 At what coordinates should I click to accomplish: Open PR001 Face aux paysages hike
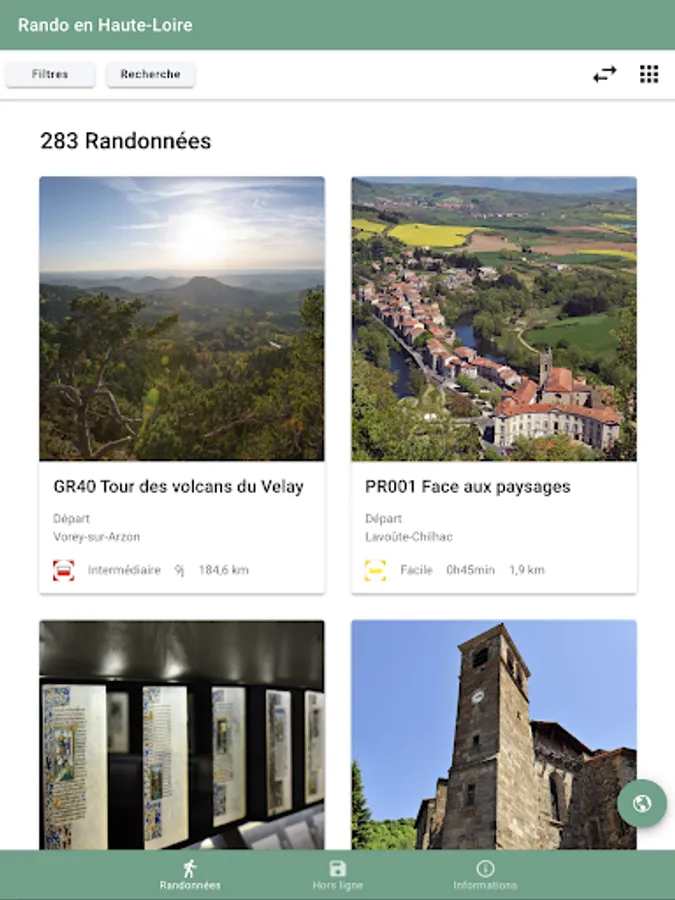pos(494,385)
